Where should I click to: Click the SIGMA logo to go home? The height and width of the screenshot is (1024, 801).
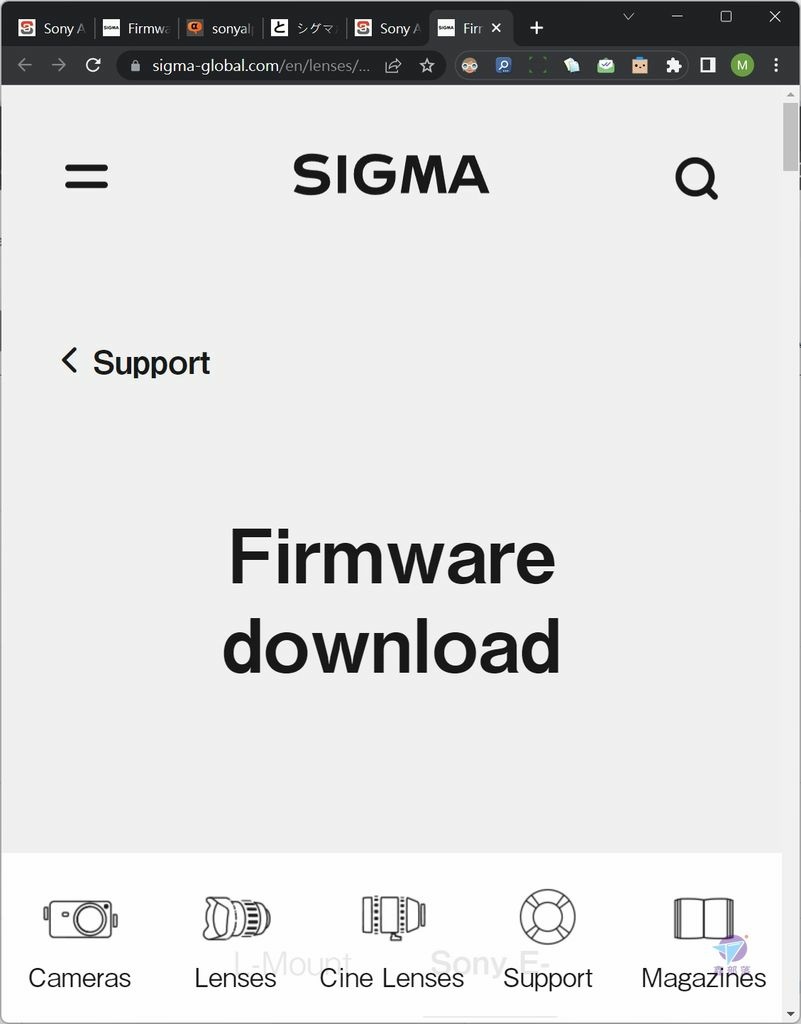[390, 175]
